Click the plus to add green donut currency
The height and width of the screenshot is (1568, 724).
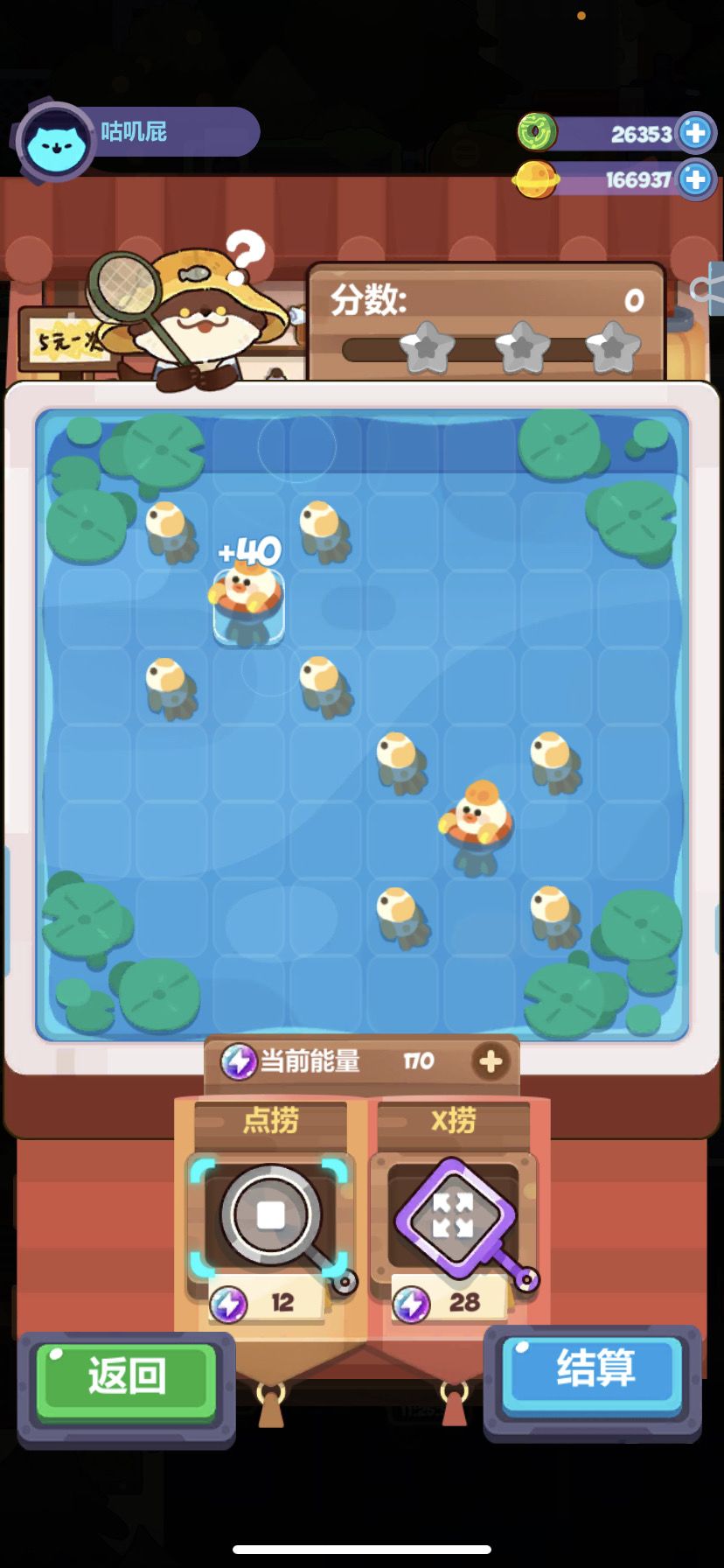point(695,133)
